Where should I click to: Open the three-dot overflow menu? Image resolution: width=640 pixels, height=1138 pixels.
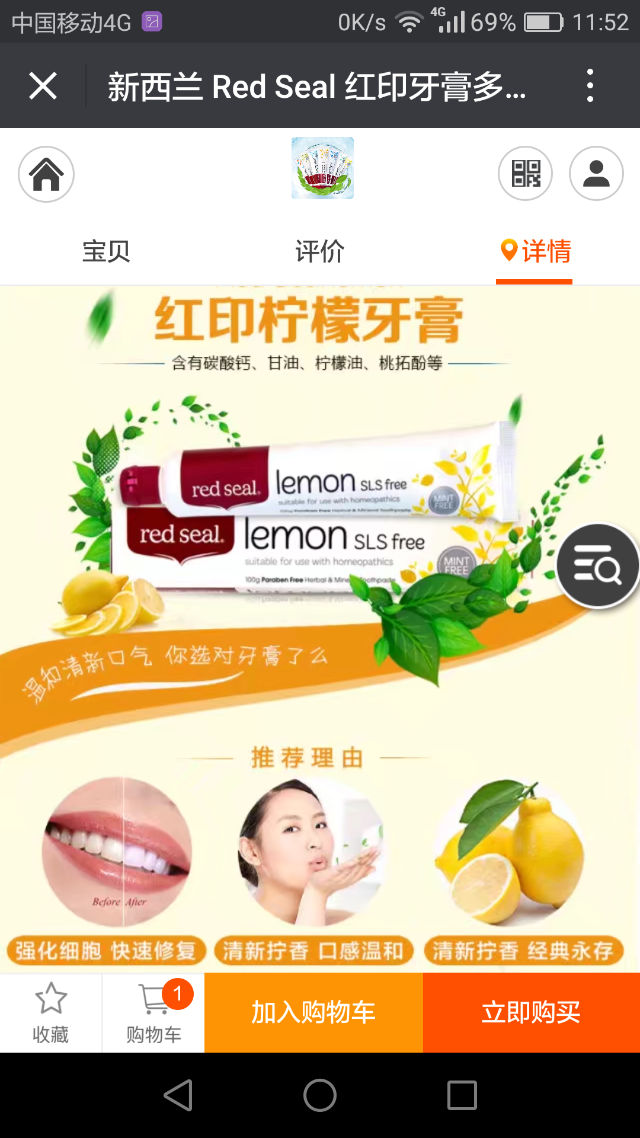pyautogui.click(x=590, y=86)
